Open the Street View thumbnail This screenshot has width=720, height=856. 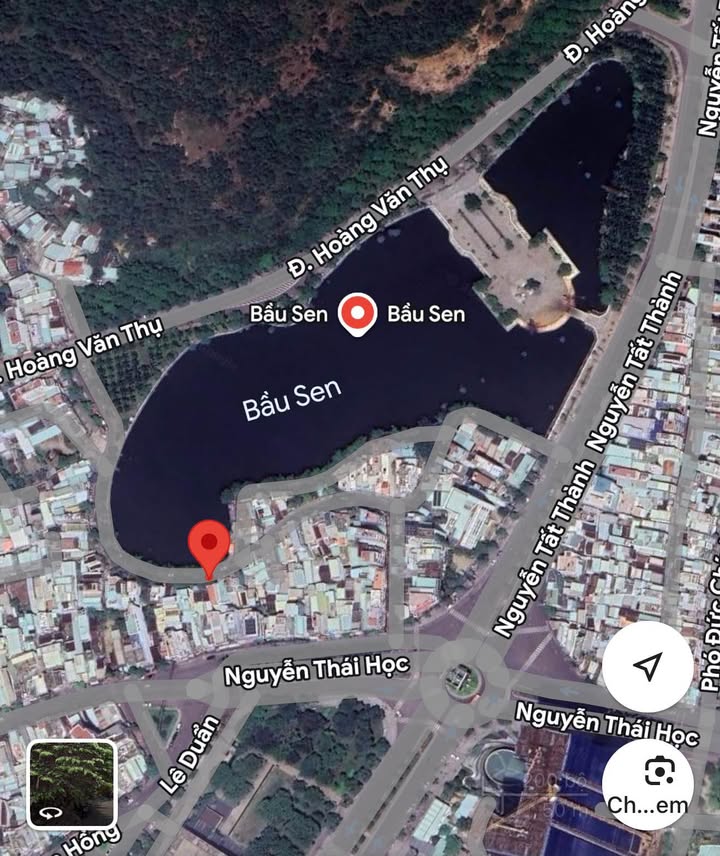[x=71, y=784]
